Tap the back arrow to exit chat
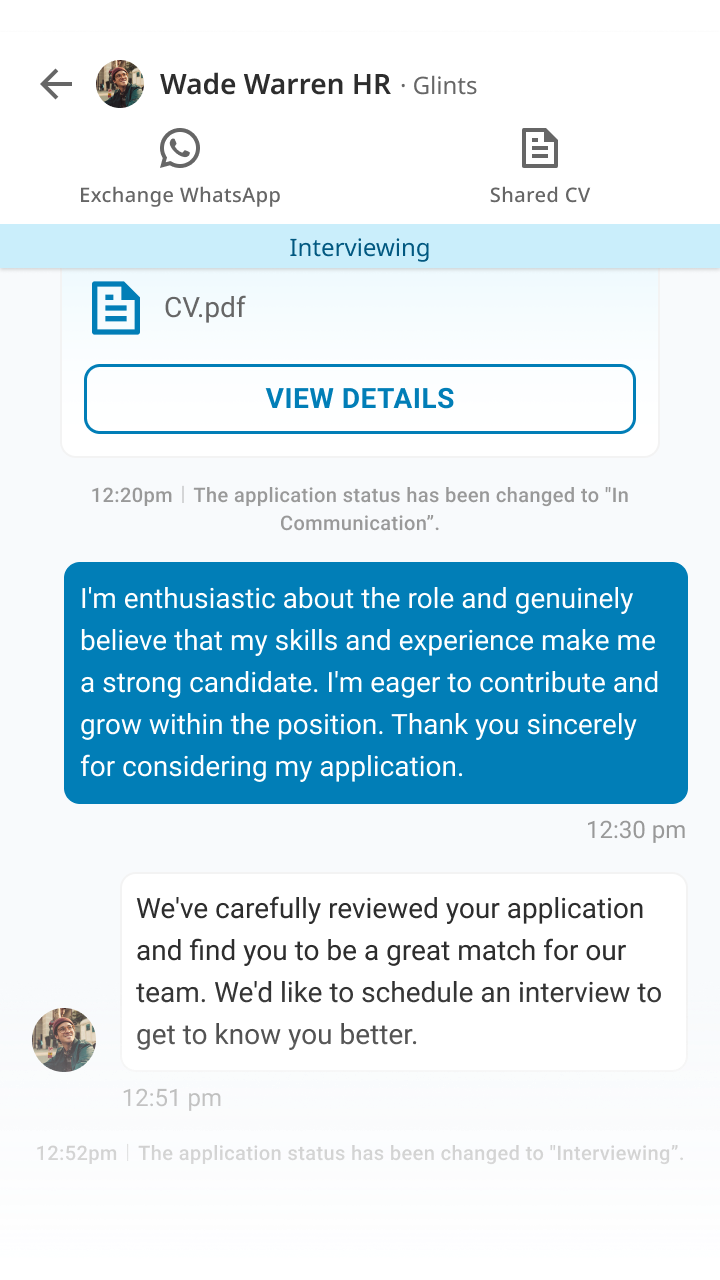This screenshot has width=720, height=1280. 56,84
